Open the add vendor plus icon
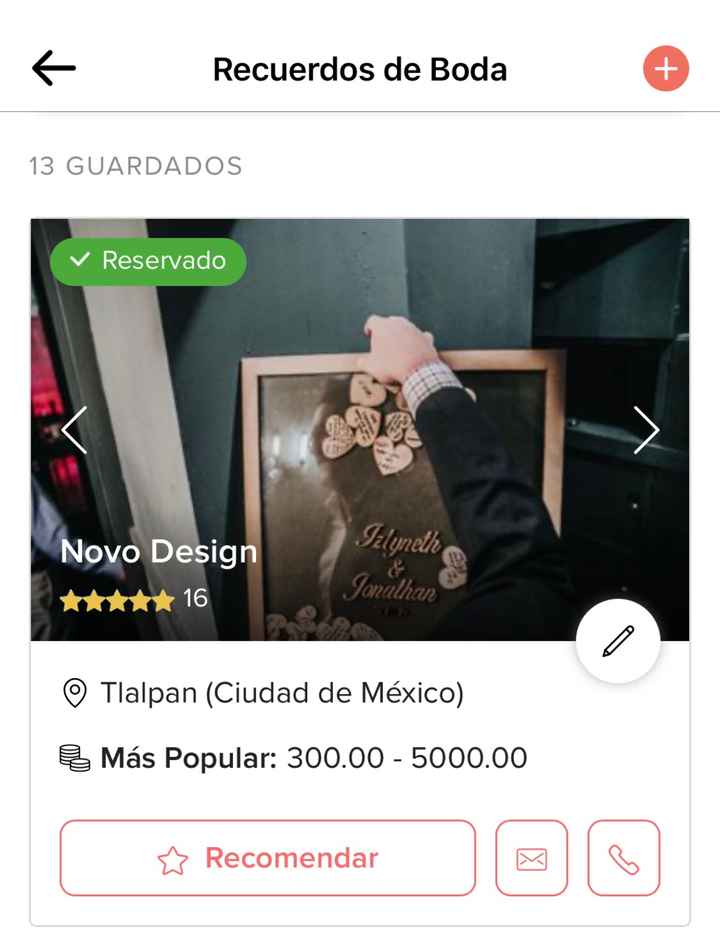This screenshot has width=720, height=936. (665, 68)
